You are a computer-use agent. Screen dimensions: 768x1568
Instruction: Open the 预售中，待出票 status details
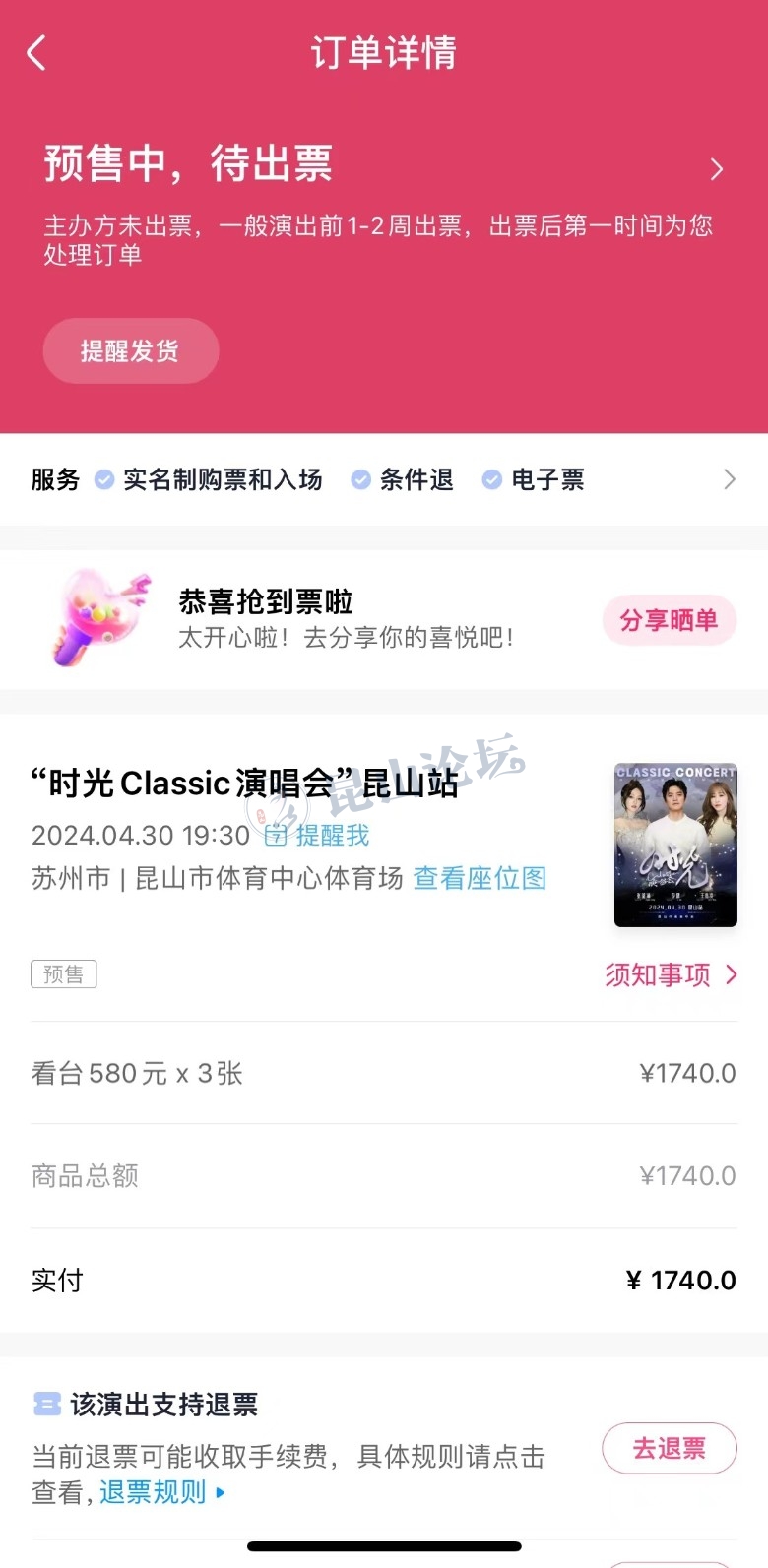(716, 169)
